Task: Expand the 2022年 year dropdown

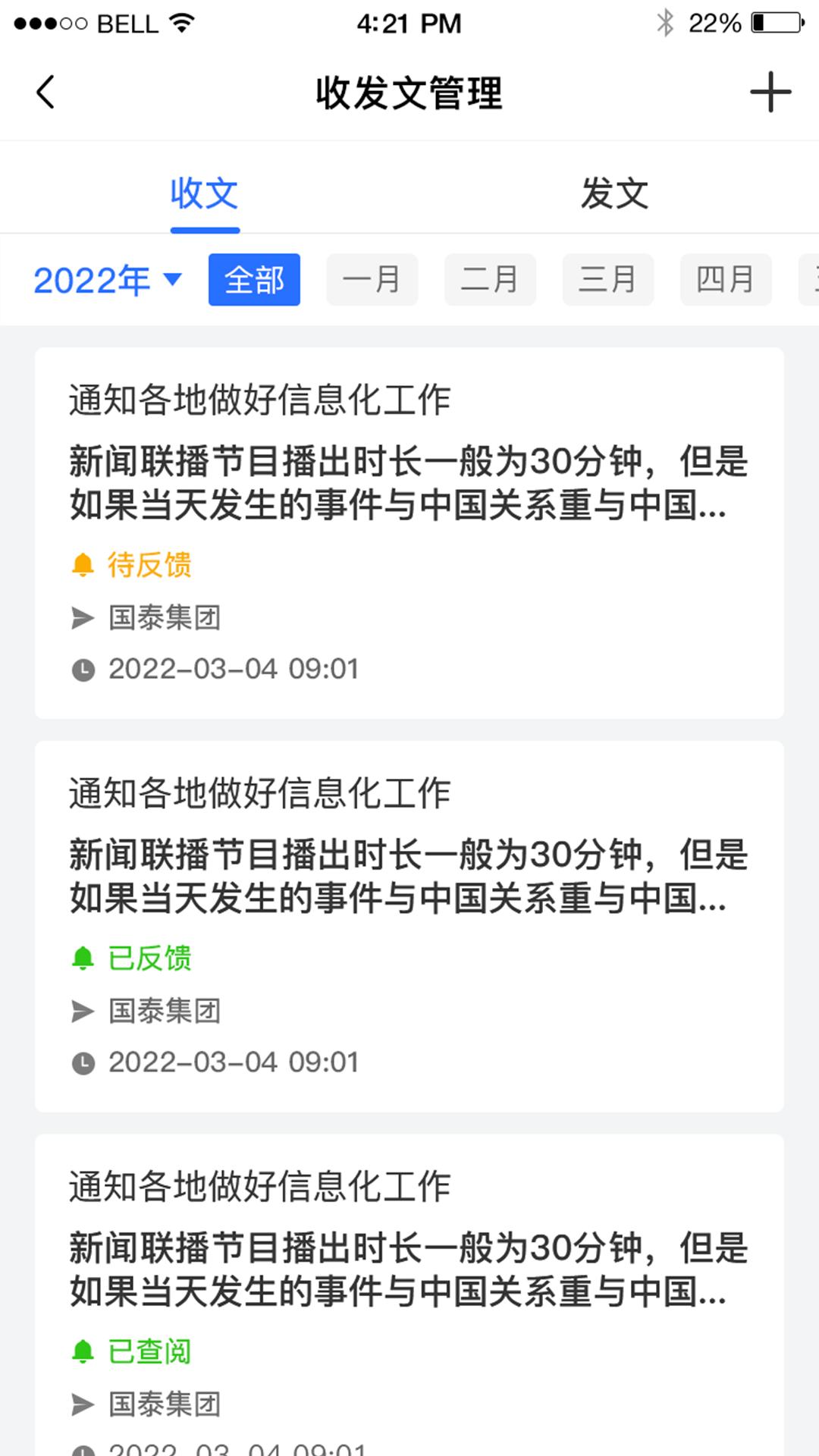Action: tap(108, 280)
